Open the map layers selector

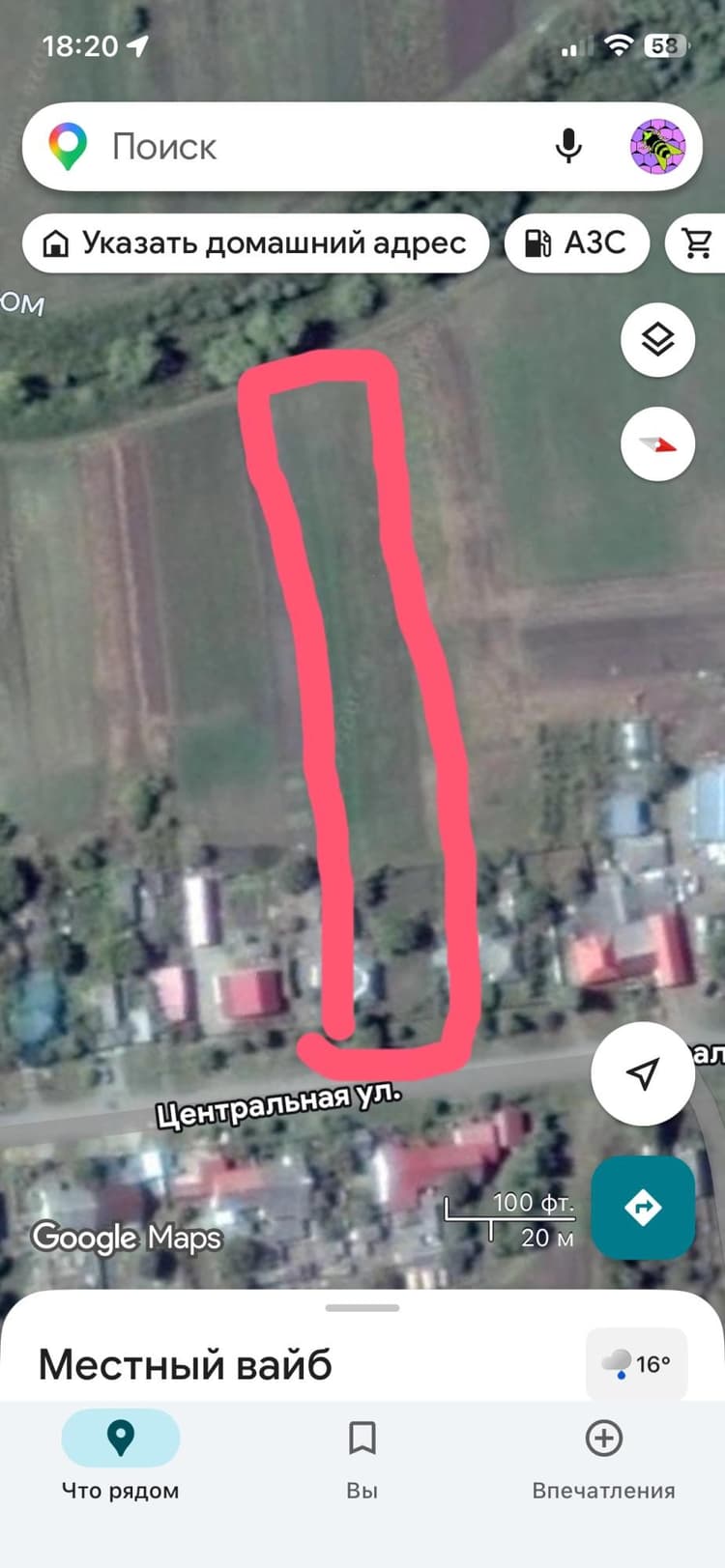[x=658, y=340]
